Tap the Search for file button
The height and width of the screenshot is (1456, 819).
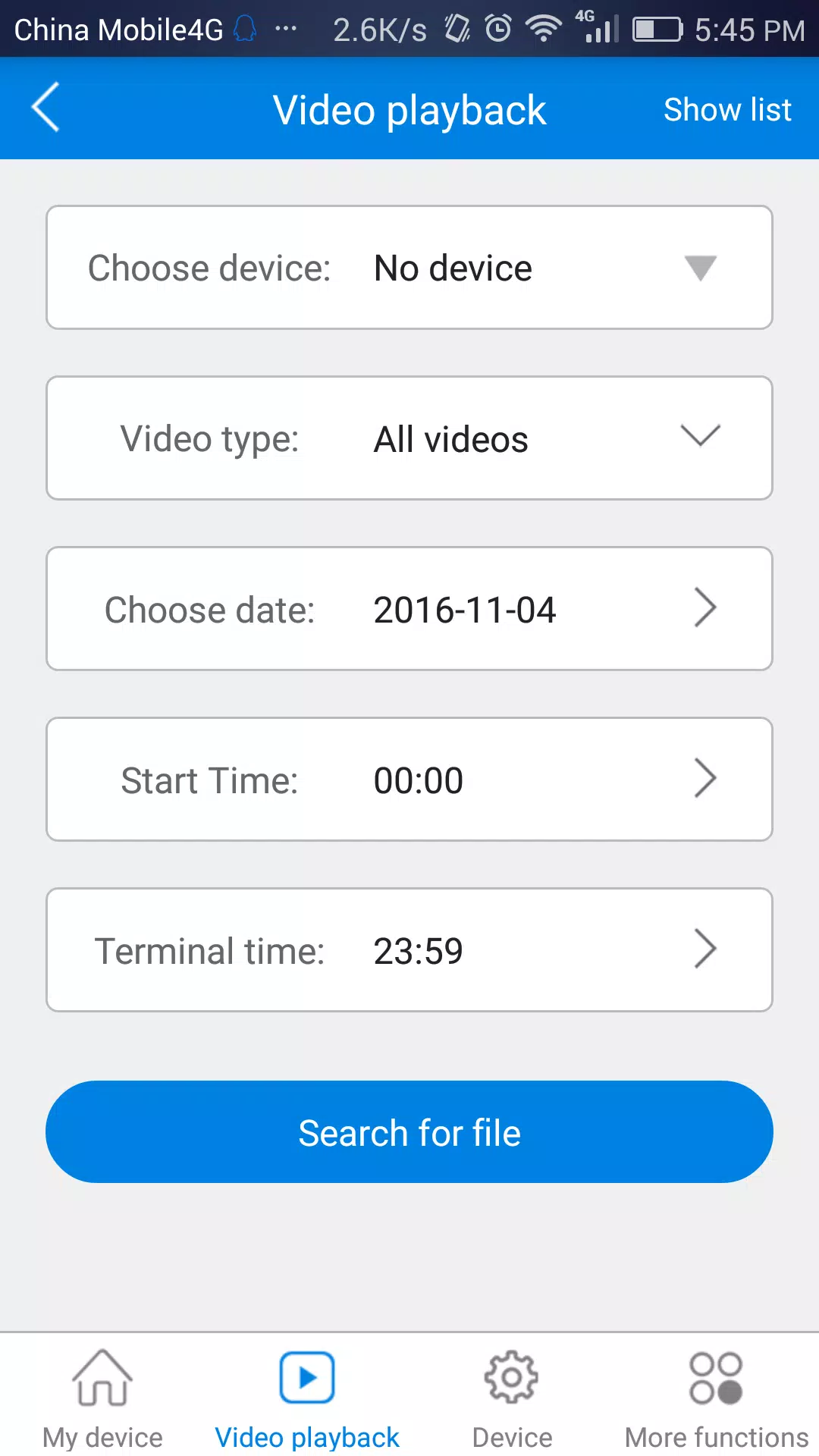[409, 1132]
